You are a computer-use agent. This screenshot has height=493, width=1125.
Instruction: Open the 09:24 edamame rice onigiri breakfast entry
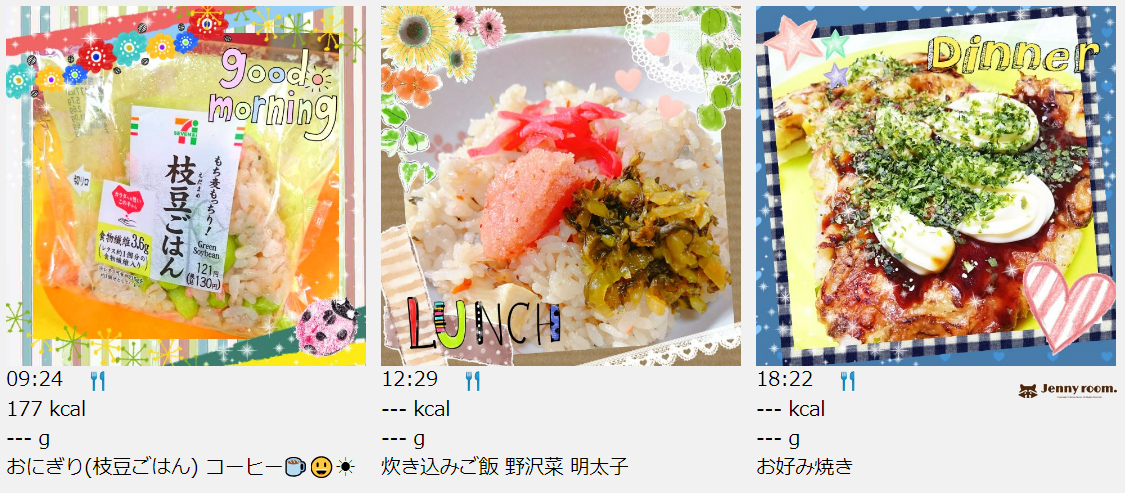[x=186, y=186]
